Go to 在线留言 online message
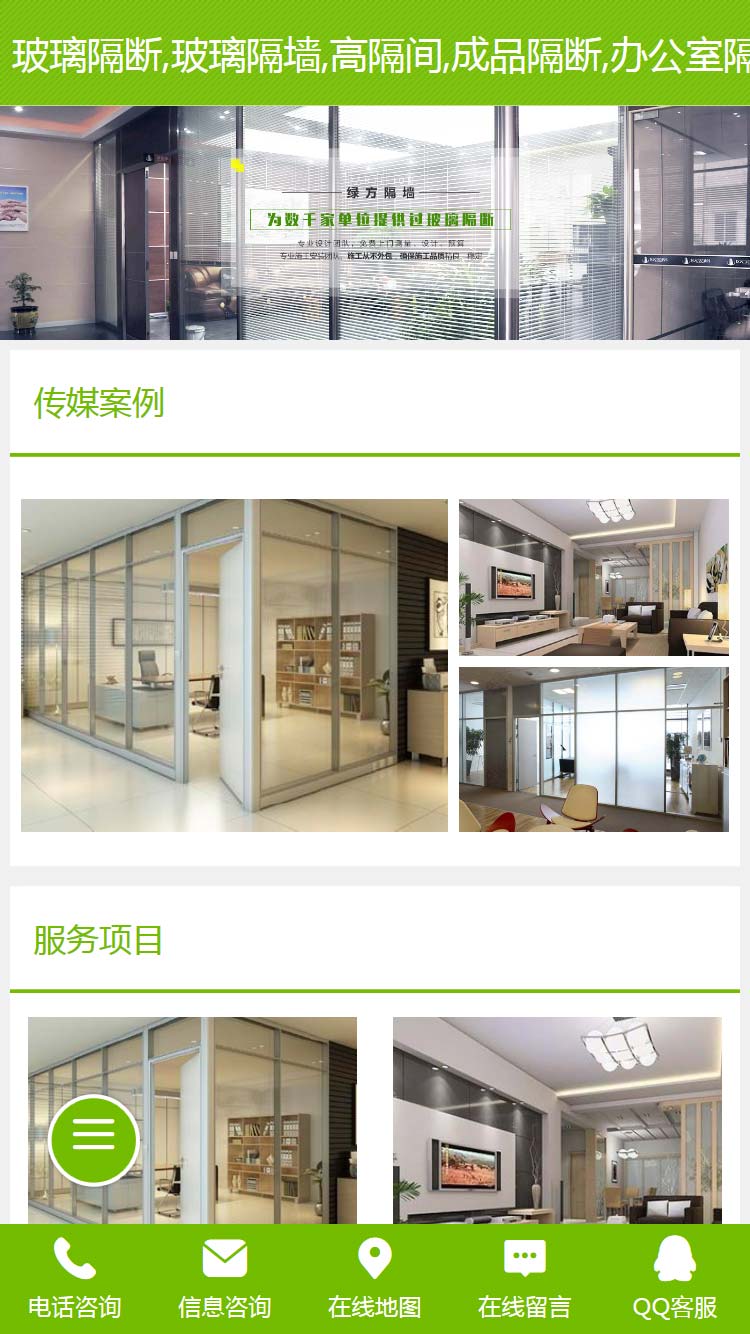750x1334 pixels. (525, 1278)
